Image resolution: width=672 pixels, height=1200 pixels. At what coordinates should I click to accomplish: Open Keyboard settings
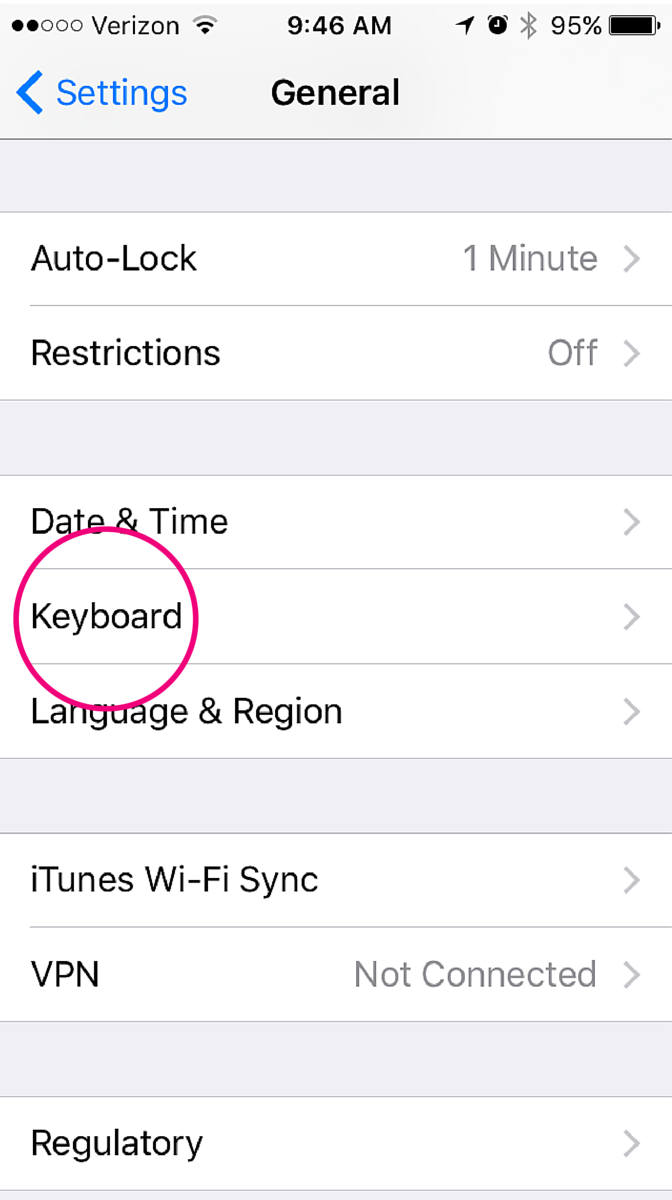point(336,616)
